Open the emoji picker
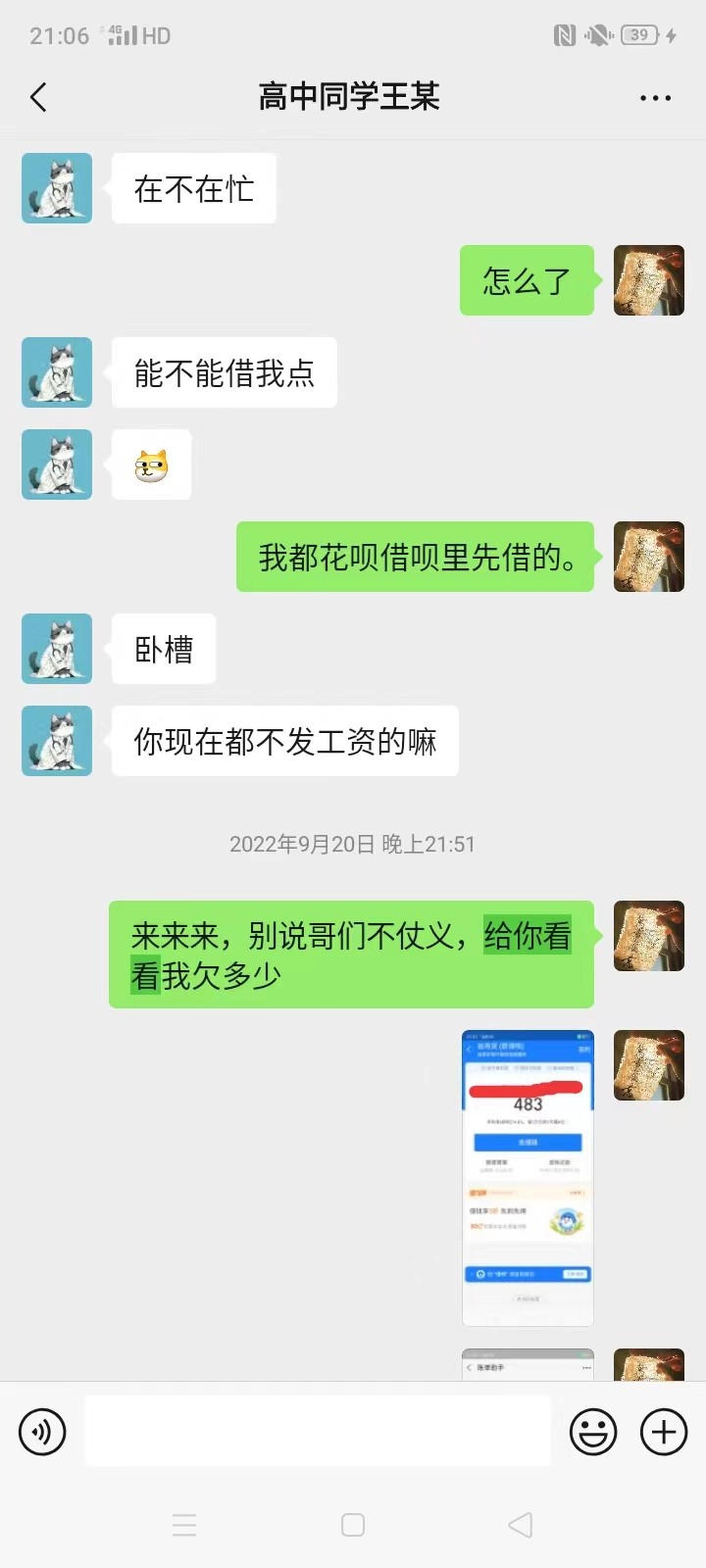 click(x=593, y=1432)
